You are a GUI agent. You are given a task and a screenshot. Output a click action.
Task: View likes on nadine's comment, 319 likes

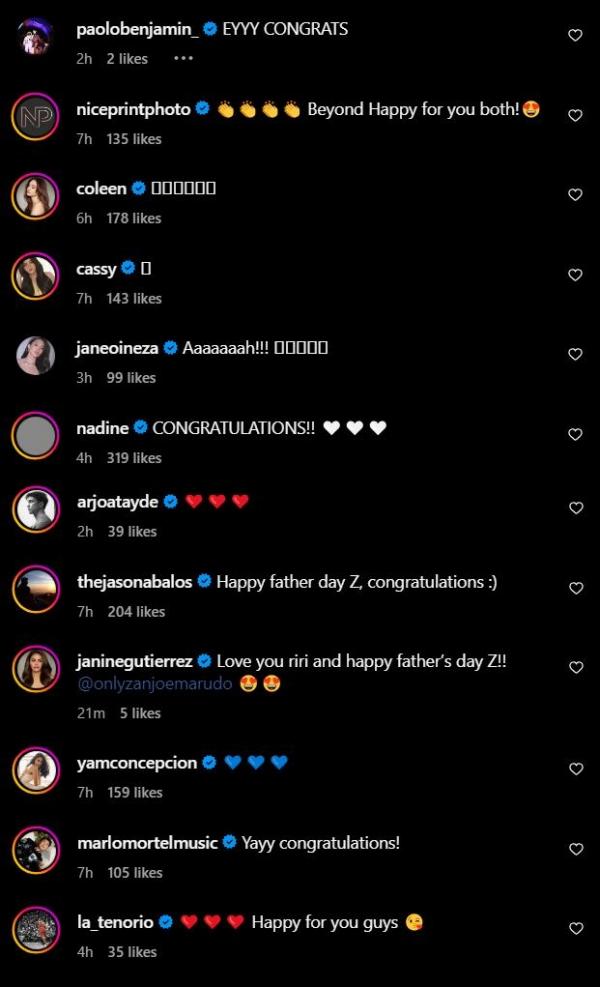pyautogui.click(x=134, y=458)
